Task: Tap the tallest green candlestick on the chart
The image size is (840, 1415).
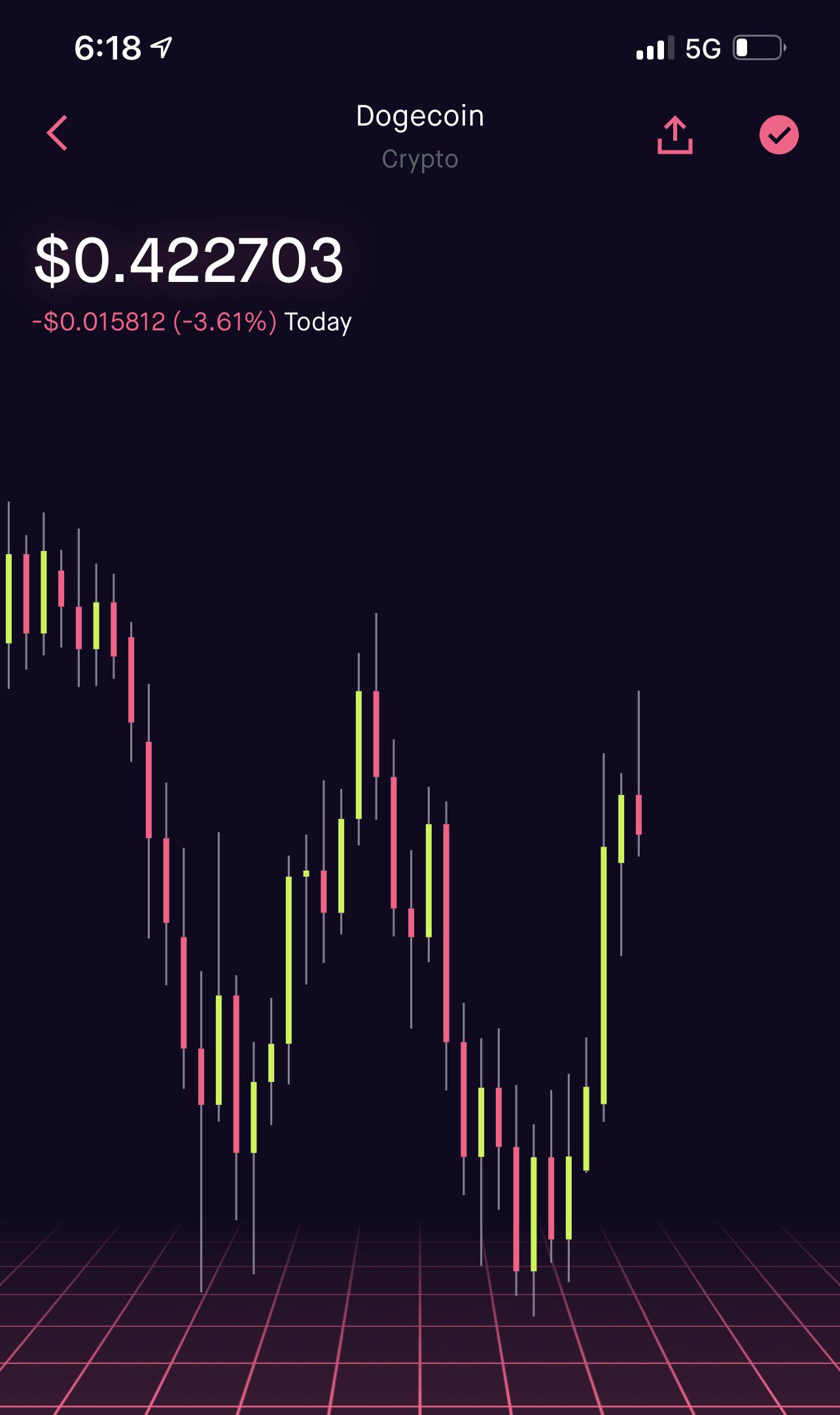Action: point(605,962)
